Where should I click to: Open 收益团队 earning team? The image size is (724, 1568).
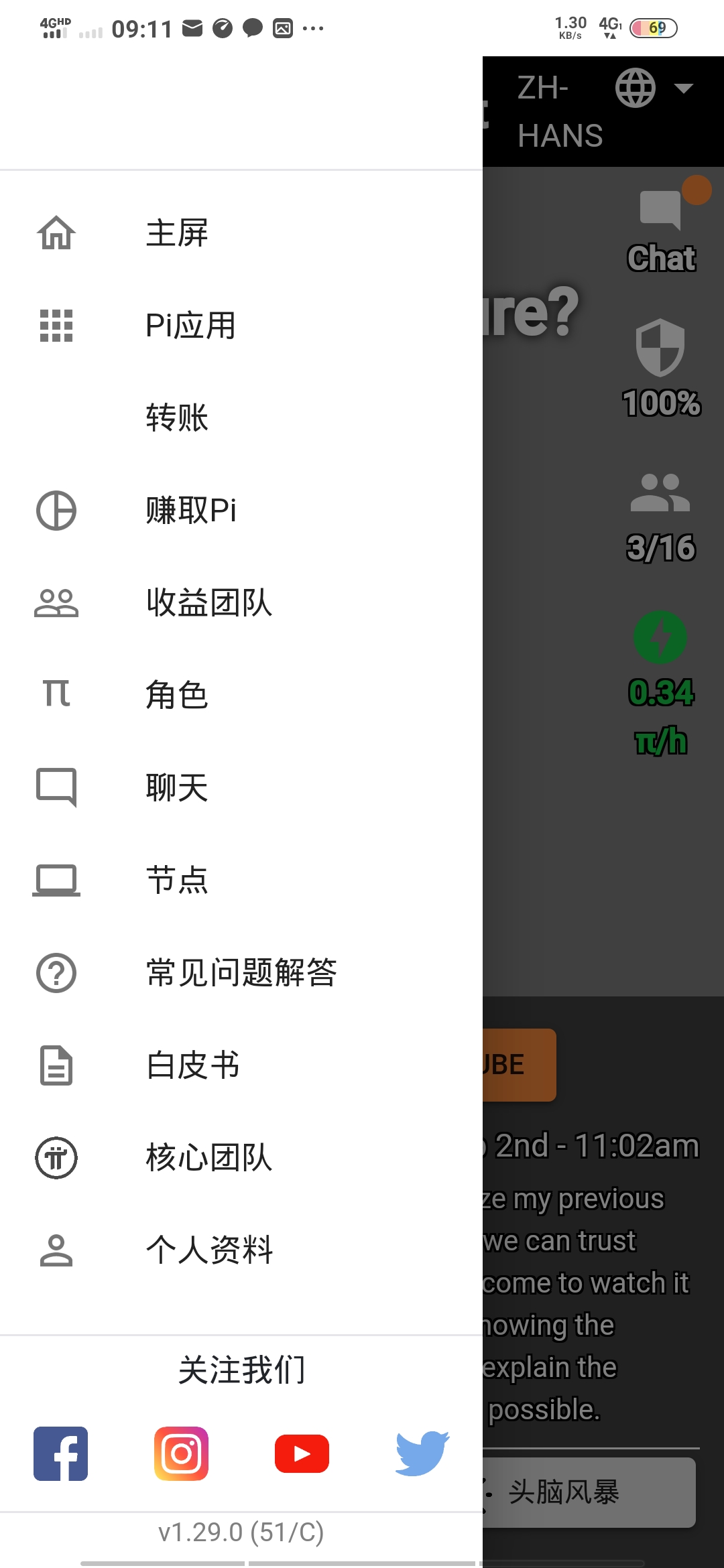coord(208,602)
